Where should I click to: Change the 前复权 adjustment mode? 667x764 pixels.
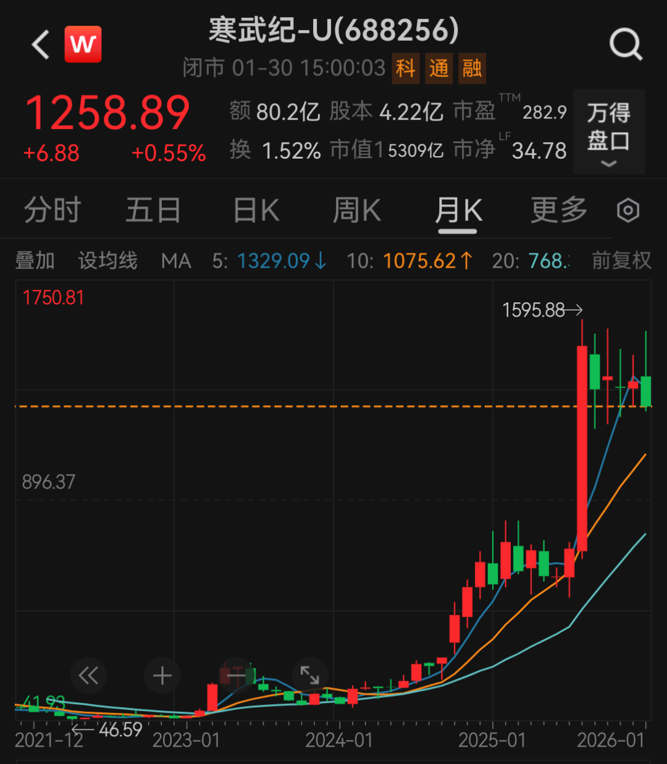[621, 261]
